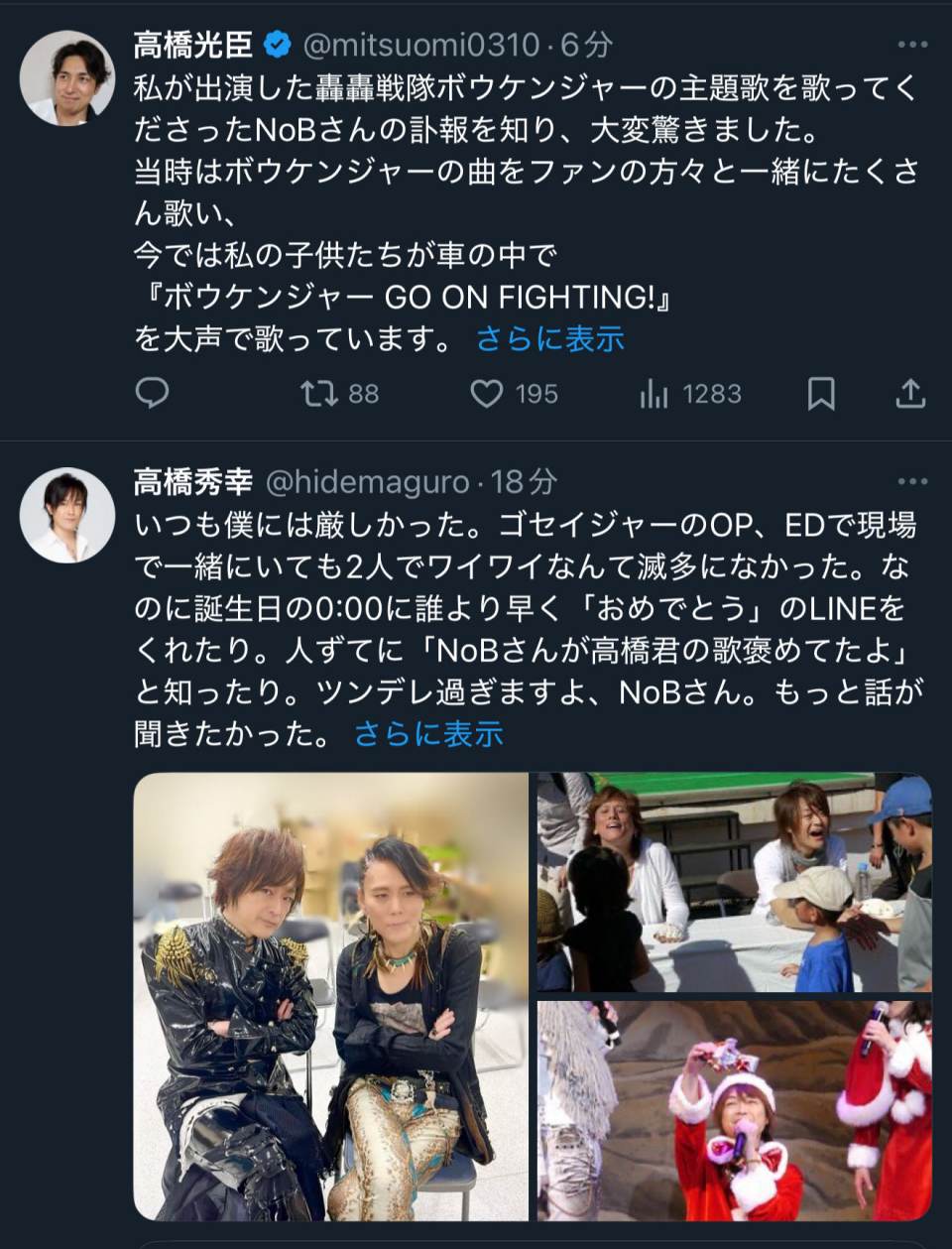Expand 高橋秀幸's post with さらに表示
Screen dimensions: 952x1249
point(428,734)
